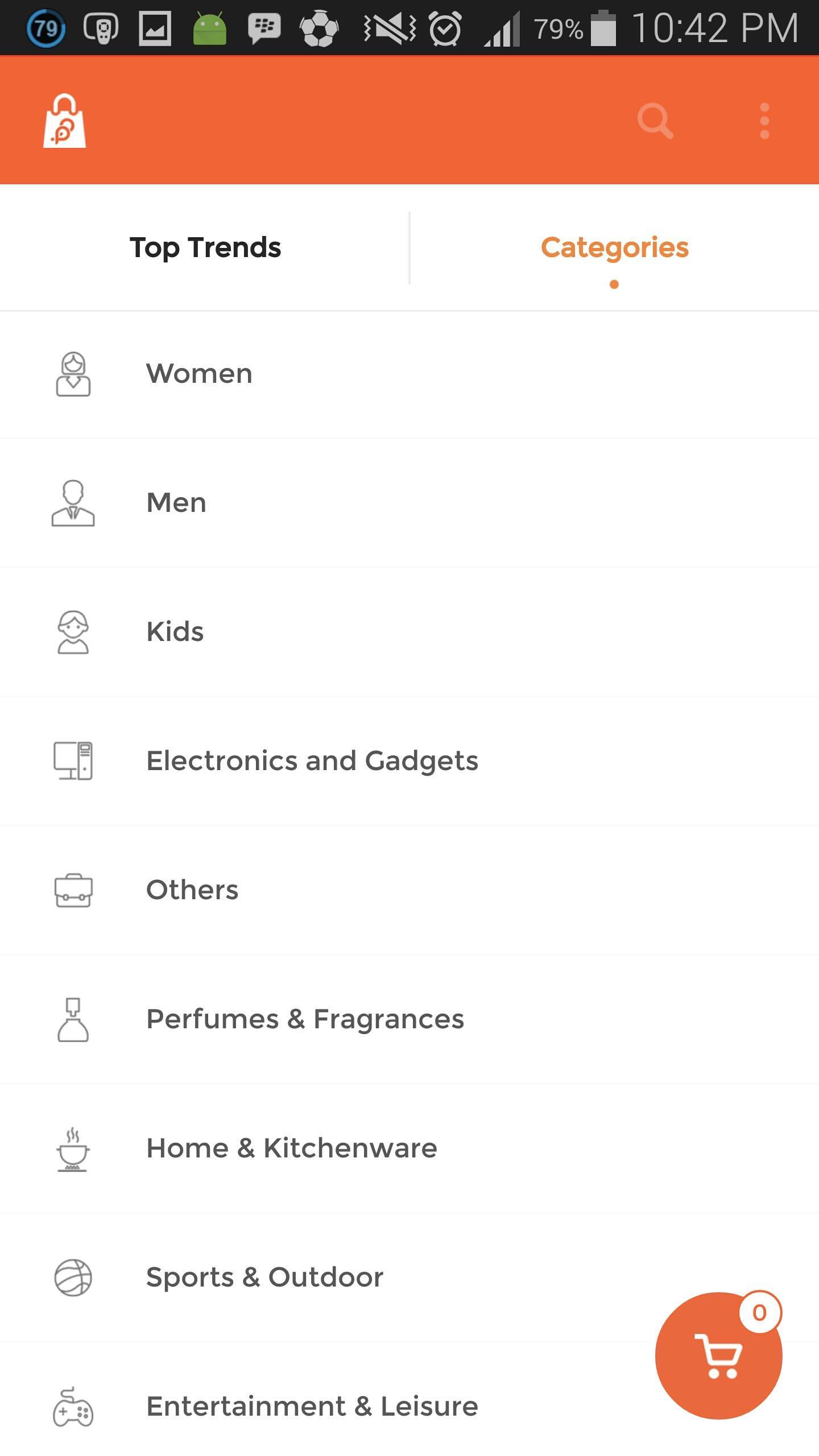Open Entertainment & Leisure
Screen dimensions: 819x1456
click(x=312, y=1407)
